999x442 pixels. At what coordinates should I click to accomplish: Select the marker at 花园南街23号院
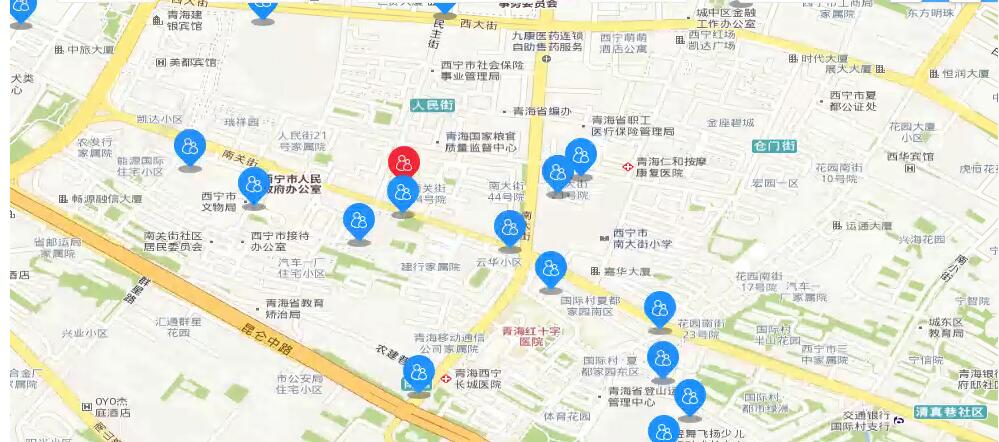click(x=659, y=308)
